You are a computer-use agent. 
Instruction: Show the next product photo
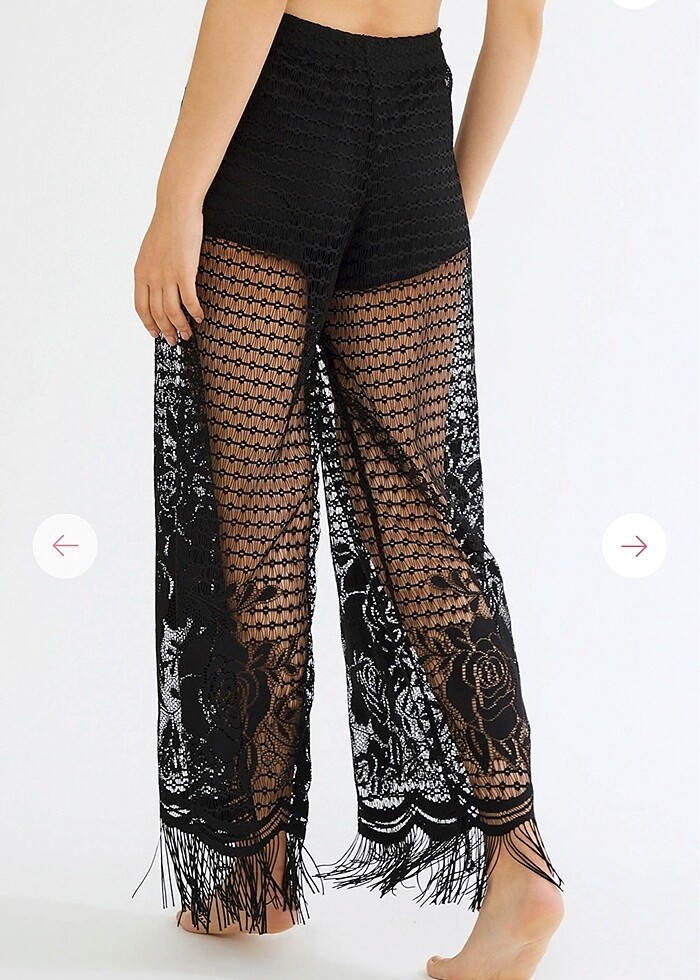634,546
